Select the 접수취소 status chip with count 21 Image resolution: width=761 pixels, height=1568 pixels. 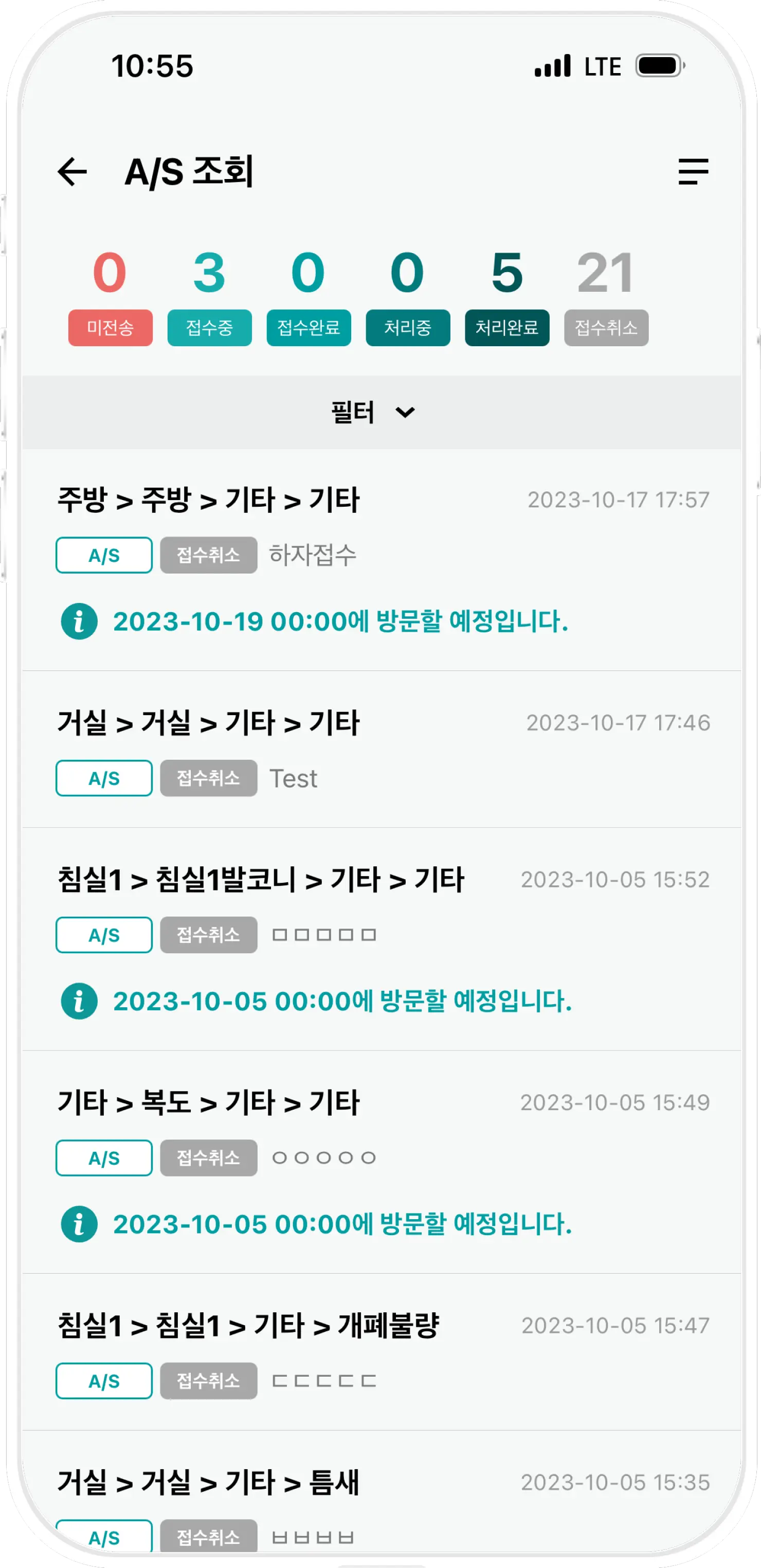click(x=606, y=328)
